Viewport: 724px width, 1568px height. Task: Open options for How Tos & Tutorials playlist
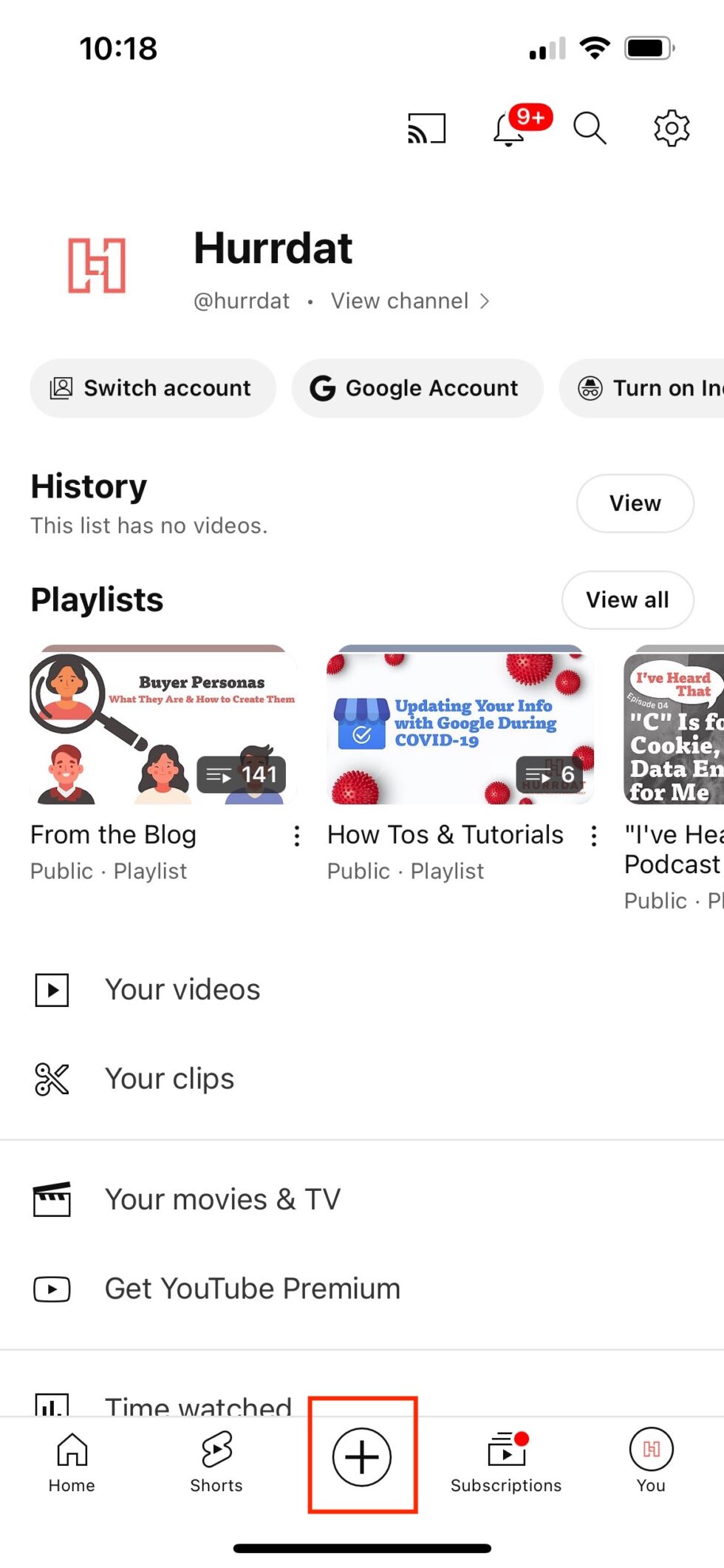tap(594, 836)
